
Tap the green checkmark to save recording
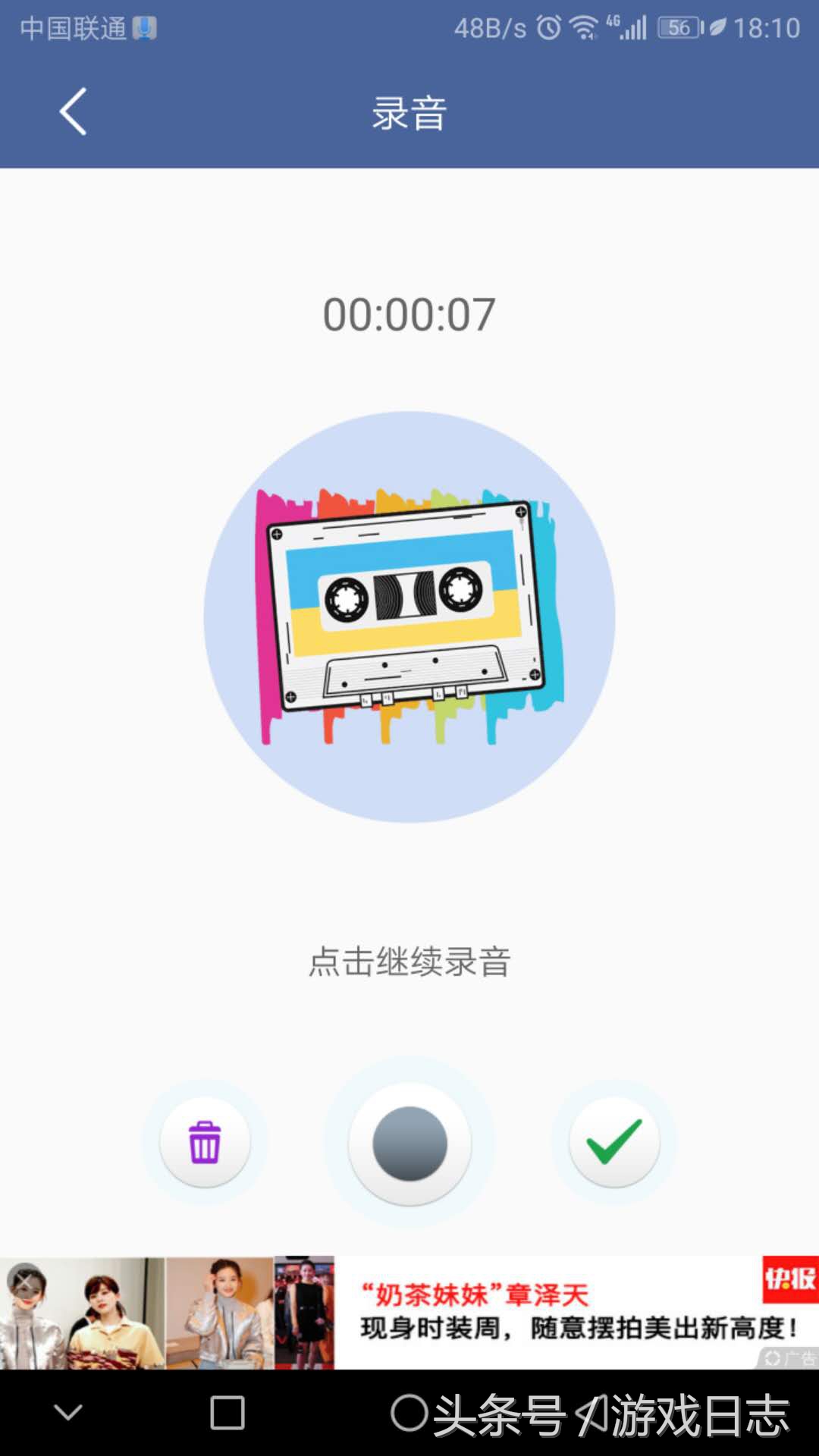point(614,1142)
